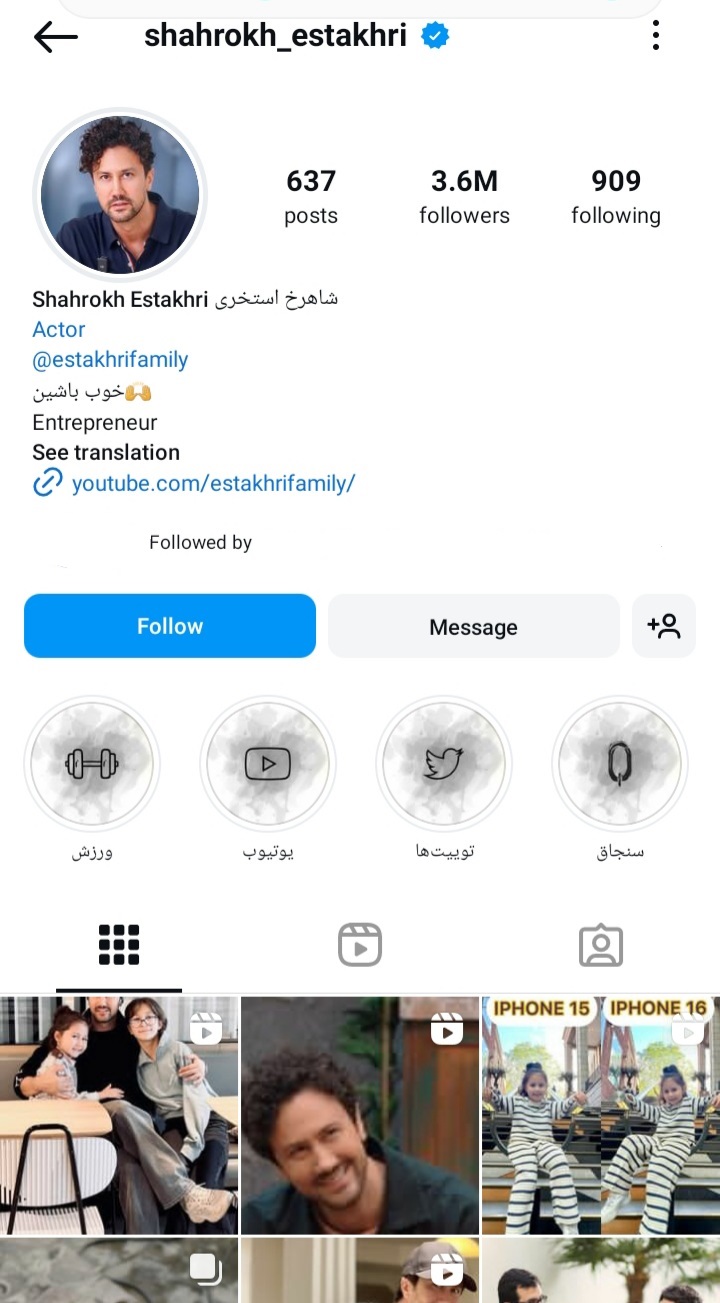Follow shahrokh_estakhri
Viewport: 720px width, 1303px height.
click(170, 626)
